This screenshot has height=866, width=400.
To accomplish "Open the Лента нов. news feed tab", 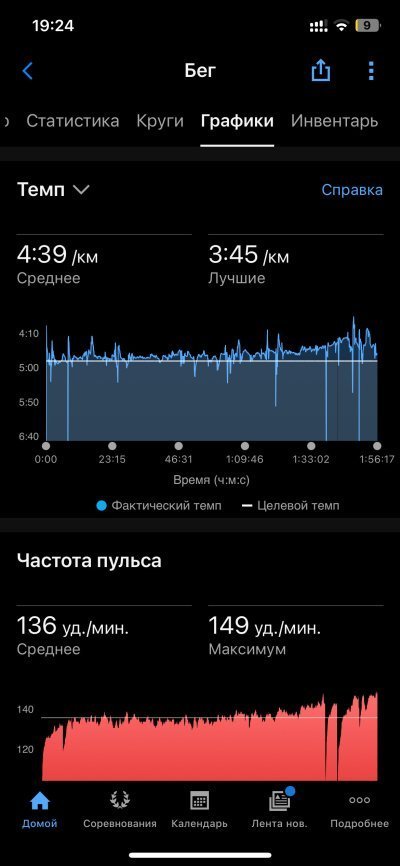I will coord(279,810).
